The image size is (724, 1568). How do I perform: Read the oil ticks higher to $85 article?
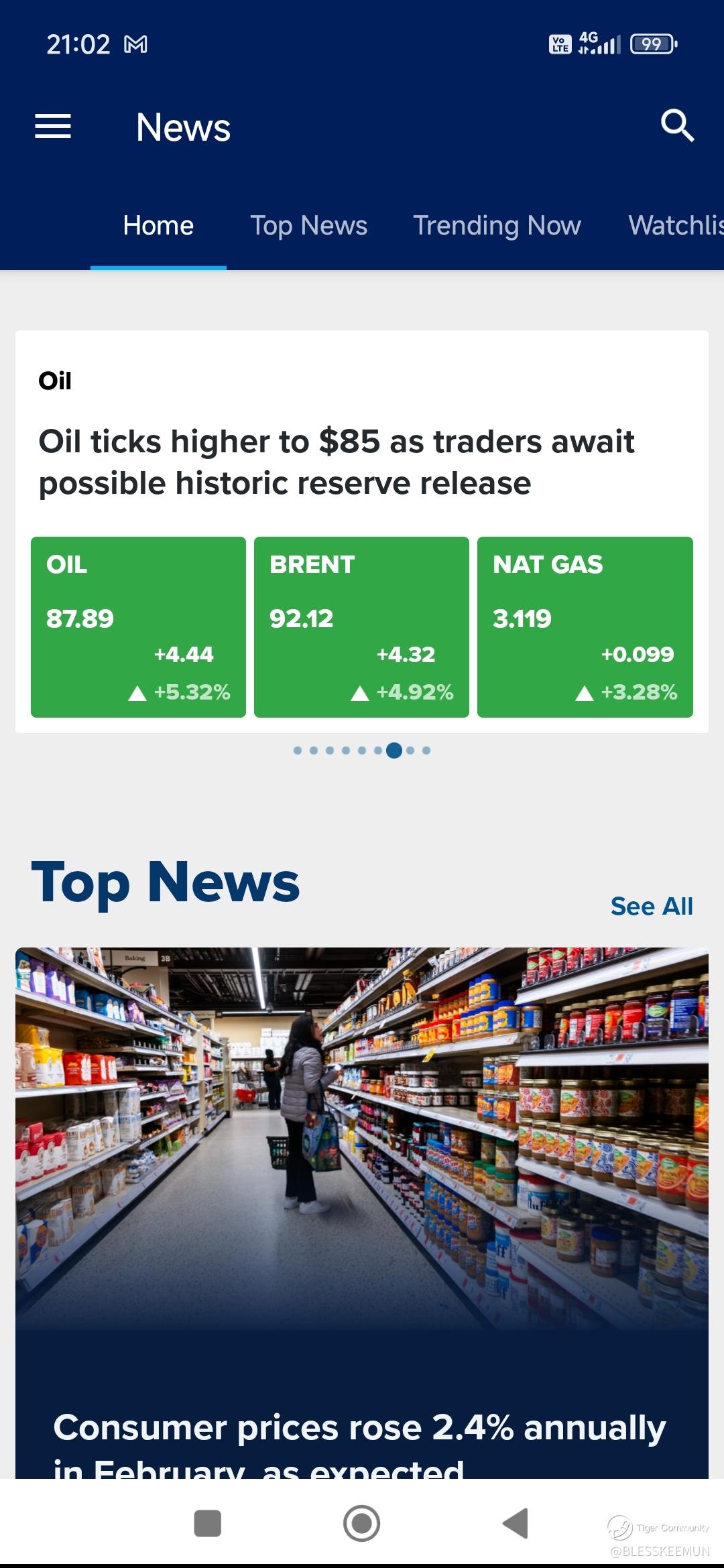tap(336, 462)
